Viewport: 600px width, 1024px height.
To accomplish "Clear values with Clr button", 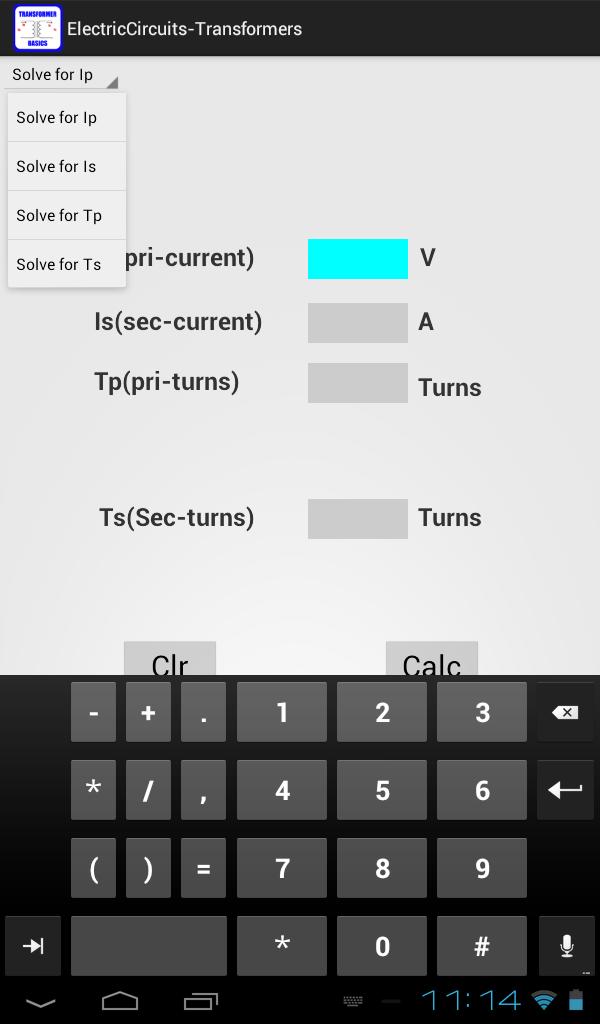I will pos(170,660).
